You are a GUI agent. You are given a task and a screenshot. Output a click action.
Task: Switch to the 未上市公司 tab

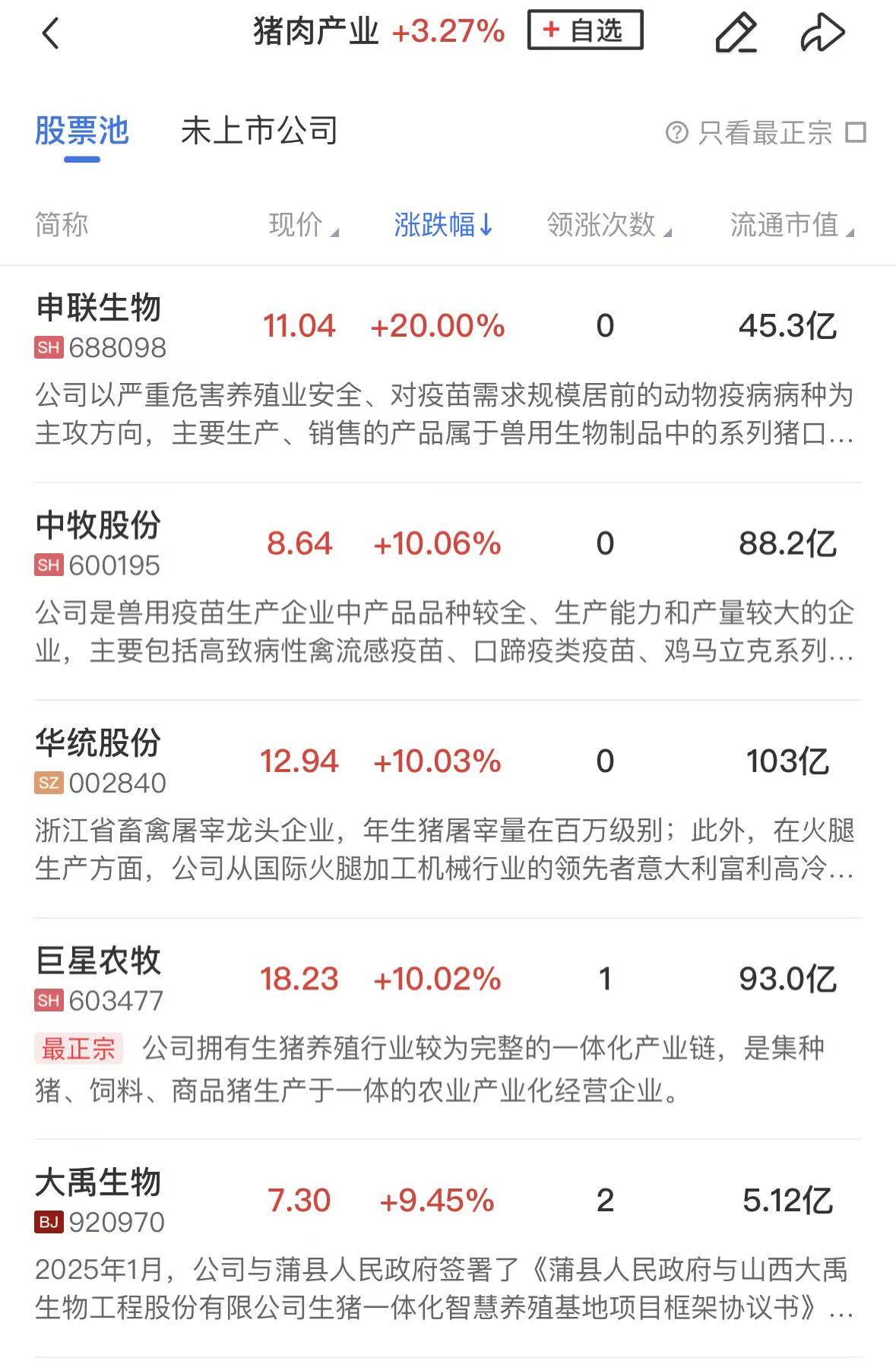point(258,131)
